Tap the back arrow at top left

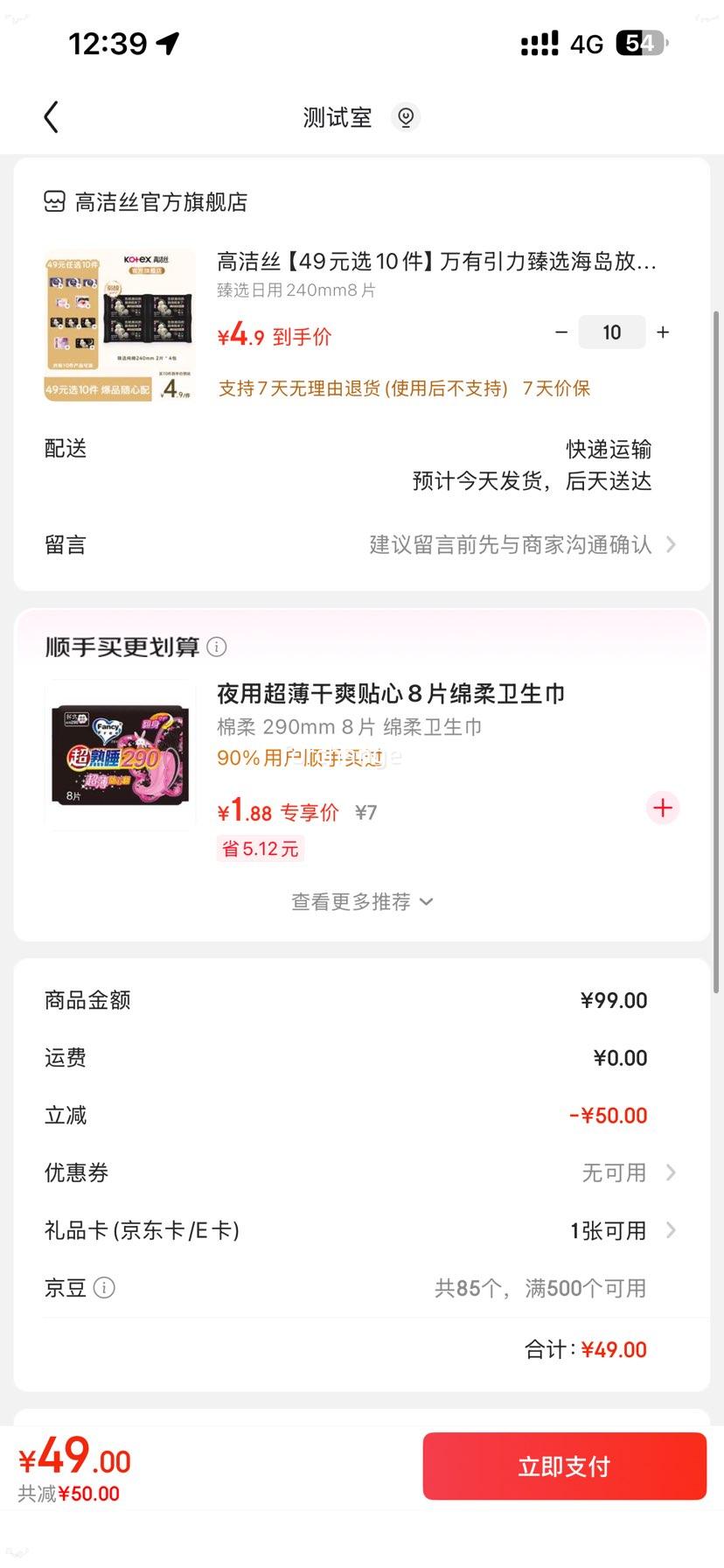[50, 116]
